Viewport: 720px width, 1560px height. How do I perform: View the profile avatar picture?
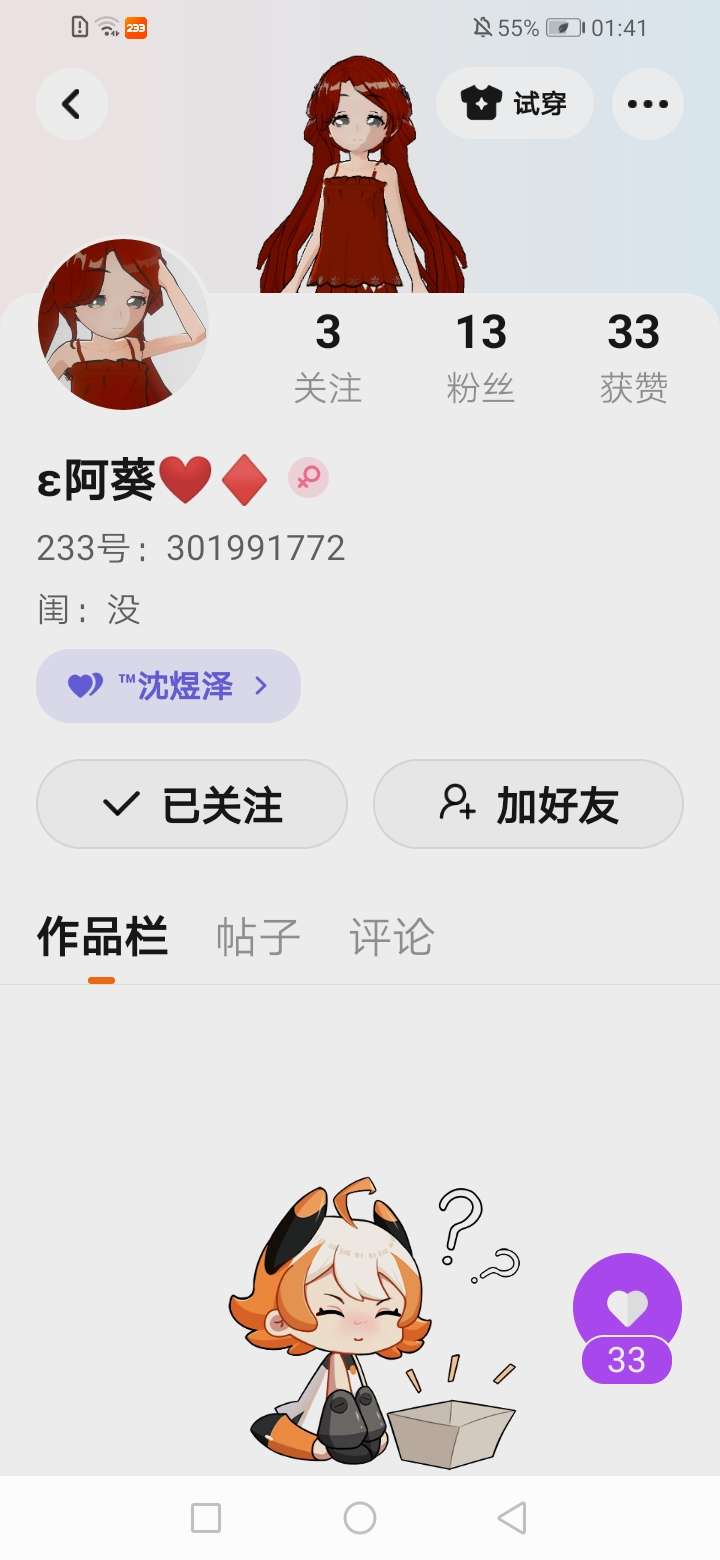pyautogui.click(x=124, y=325)
